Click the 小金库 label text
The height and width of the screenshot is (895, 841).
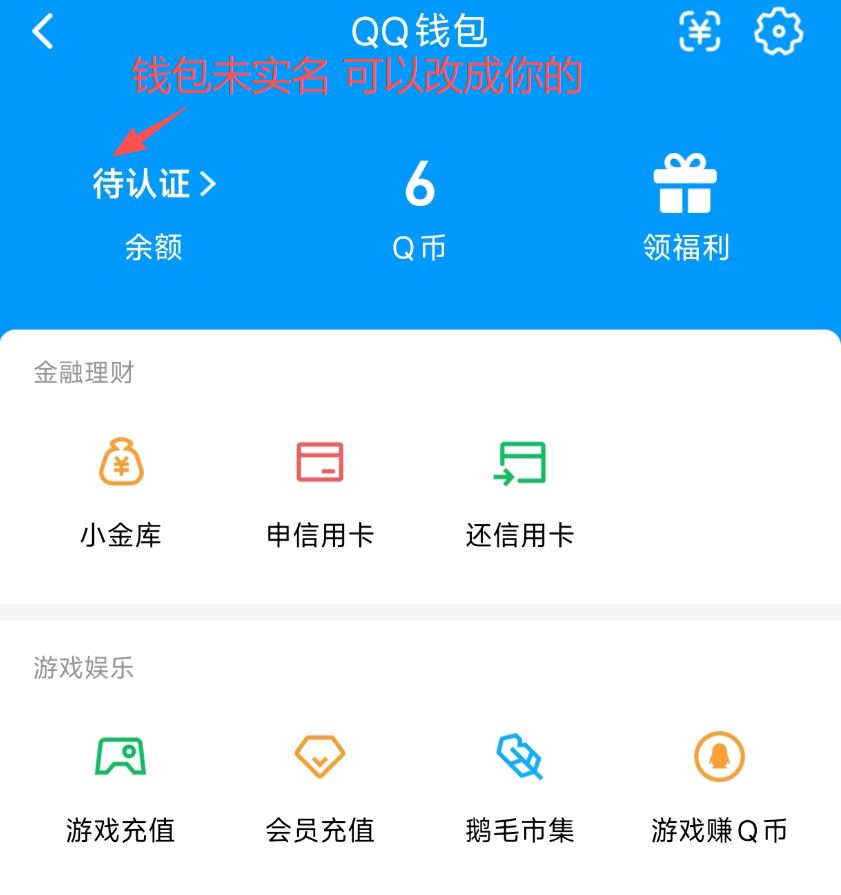[x=120, y=534]
